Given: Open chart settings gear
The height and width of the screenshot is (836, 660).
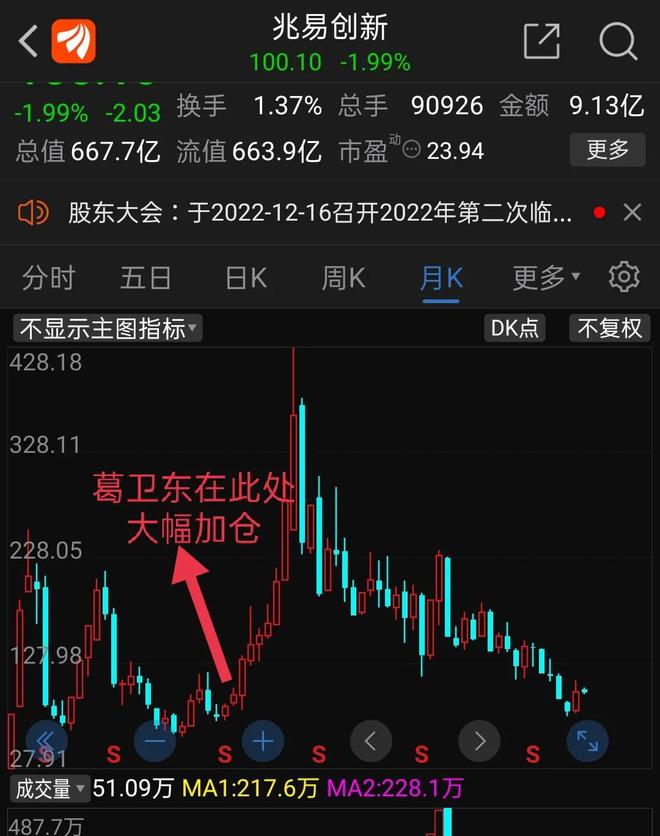Looking at the screenshot, I should pos(624,276).
